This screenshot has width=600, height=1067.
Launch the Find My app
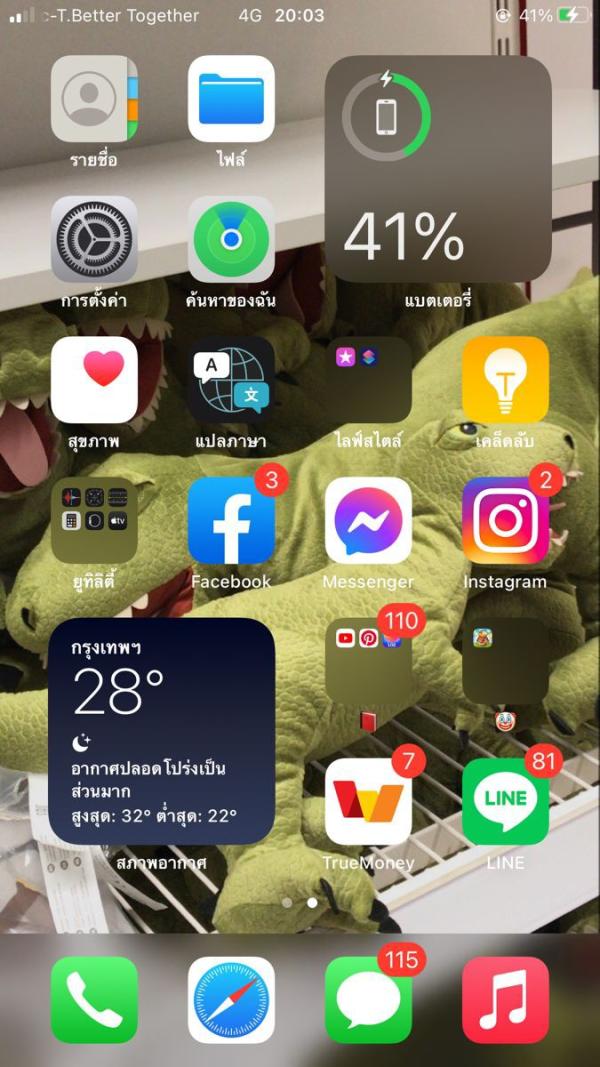[231, 239]
